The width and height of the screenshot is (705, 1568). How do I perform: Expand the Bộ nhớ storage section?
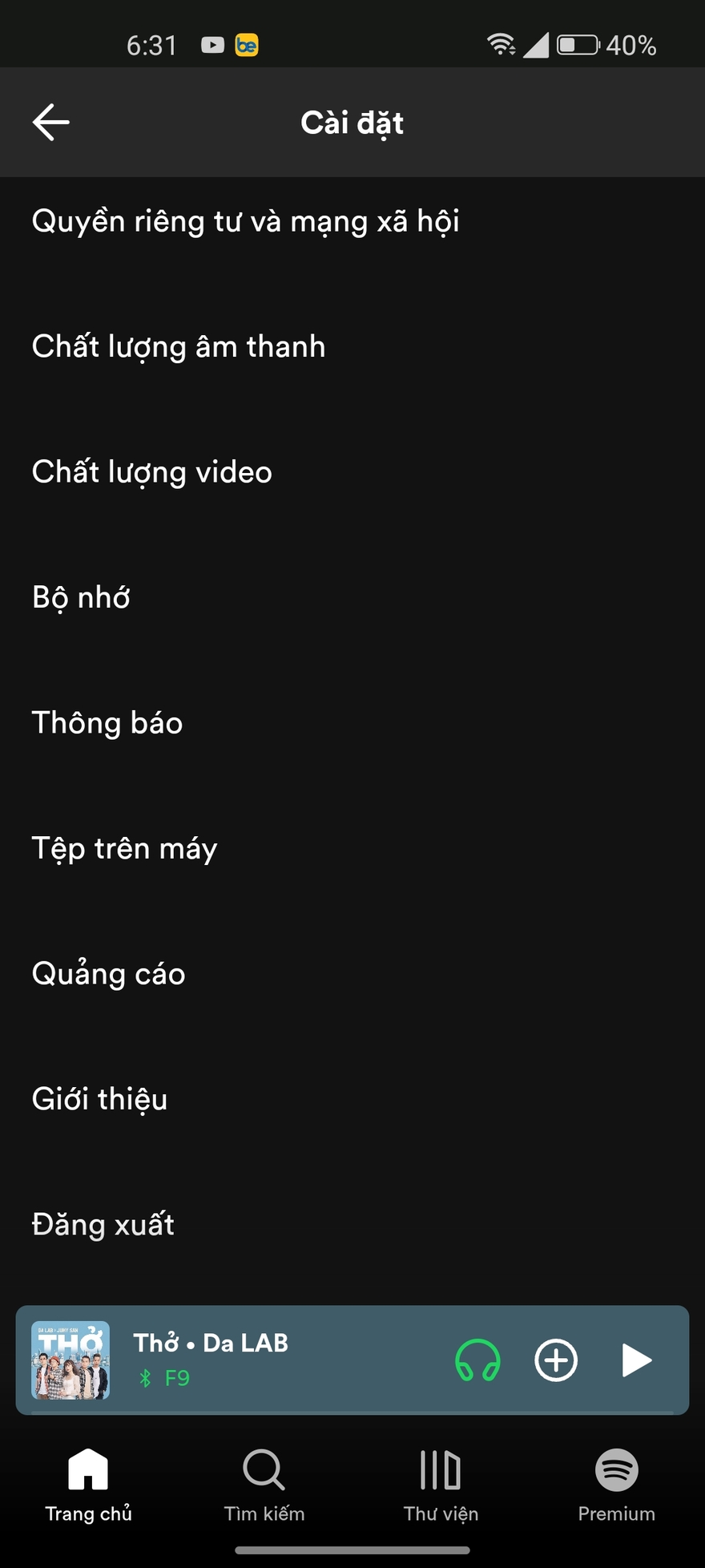point(80,596)
